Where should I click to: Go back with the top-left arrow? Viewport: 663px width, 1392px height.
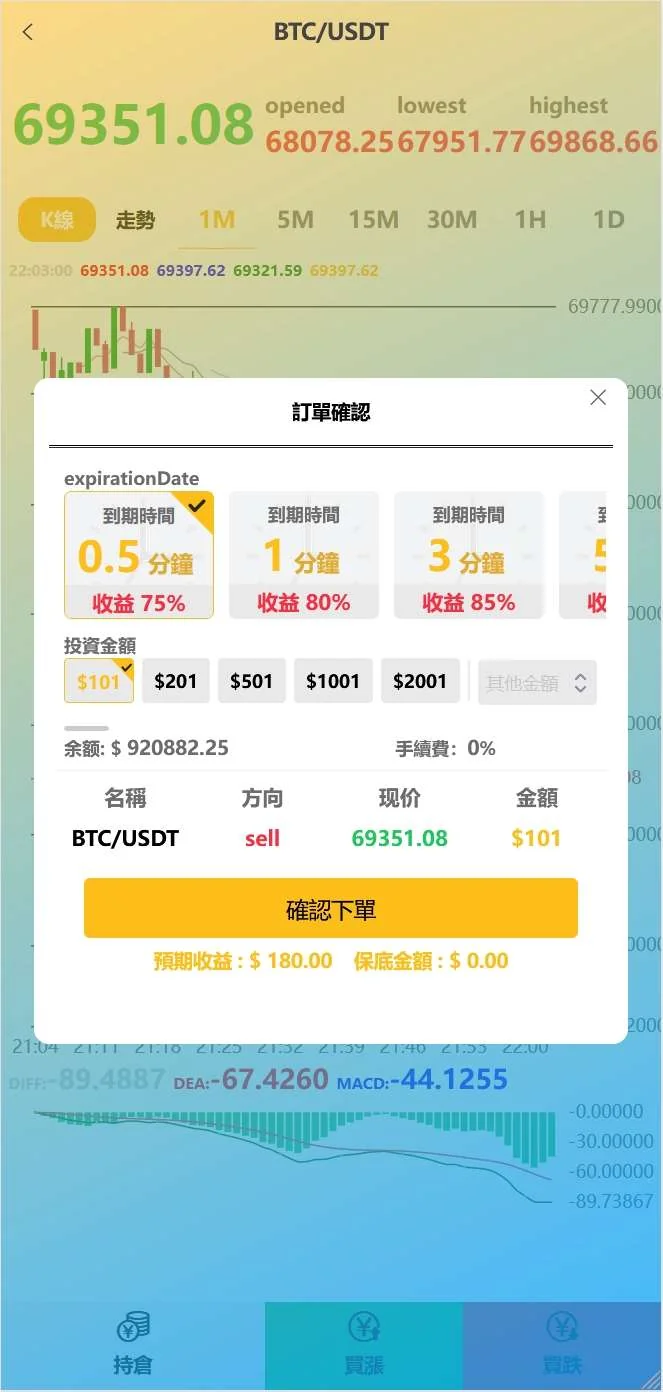28,32
